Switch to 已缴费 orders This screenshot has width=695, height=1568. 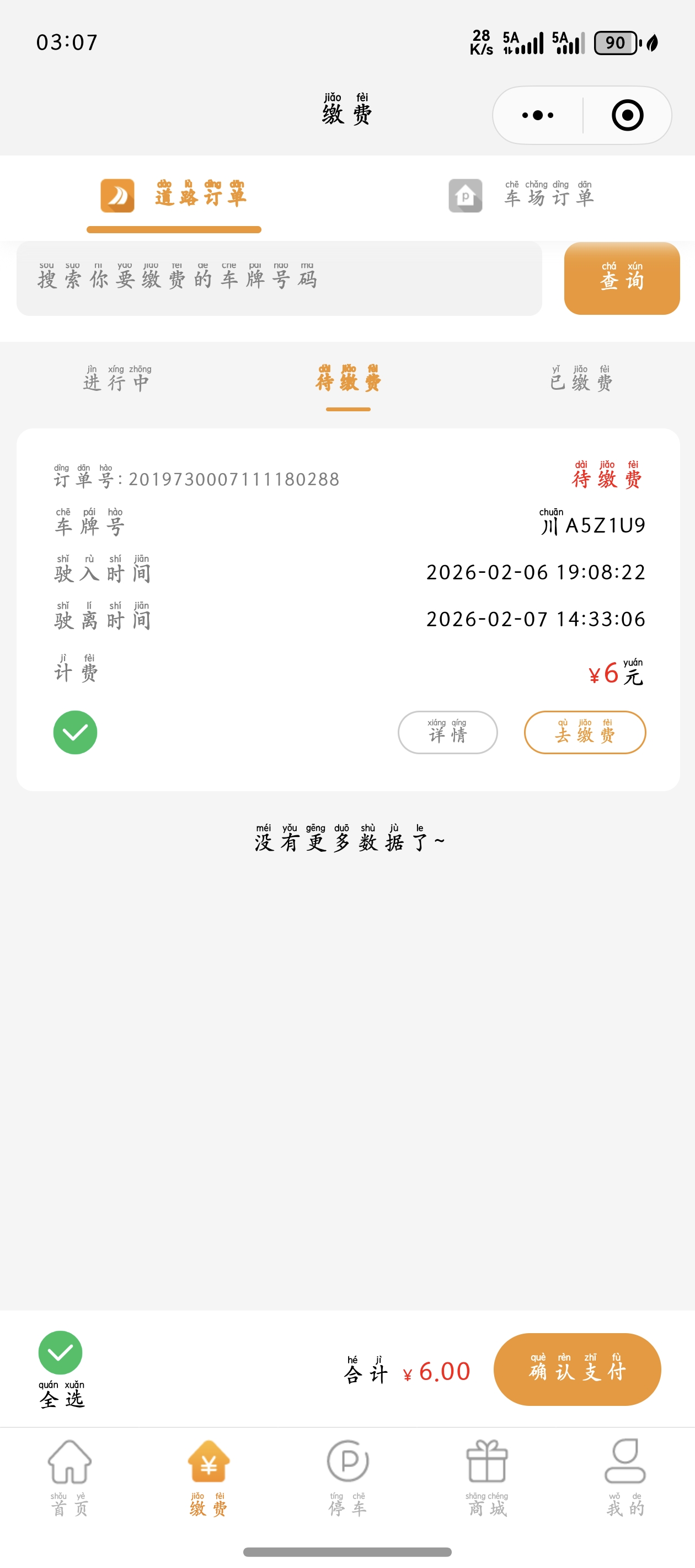(x=580, y=380)
